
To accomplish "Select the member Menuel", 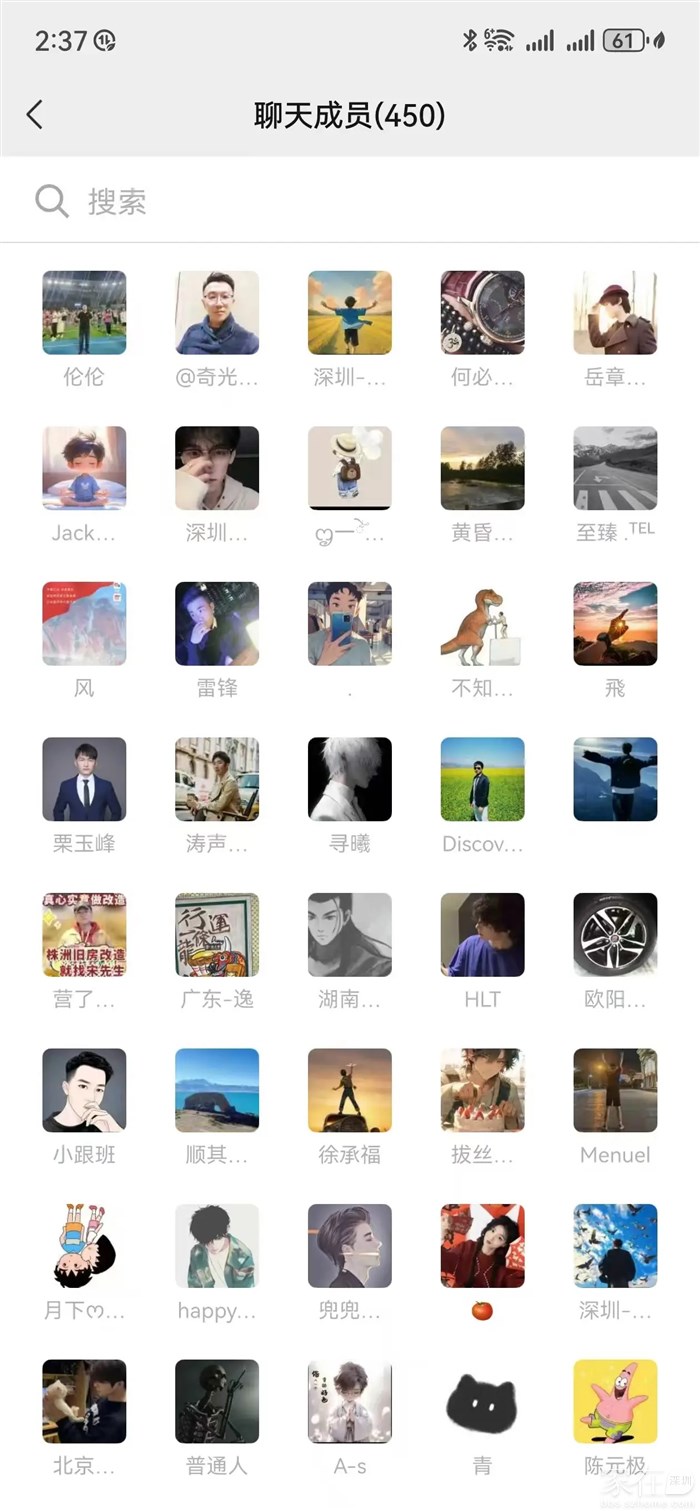I will pyautogui.click(x=615, y=1091).
